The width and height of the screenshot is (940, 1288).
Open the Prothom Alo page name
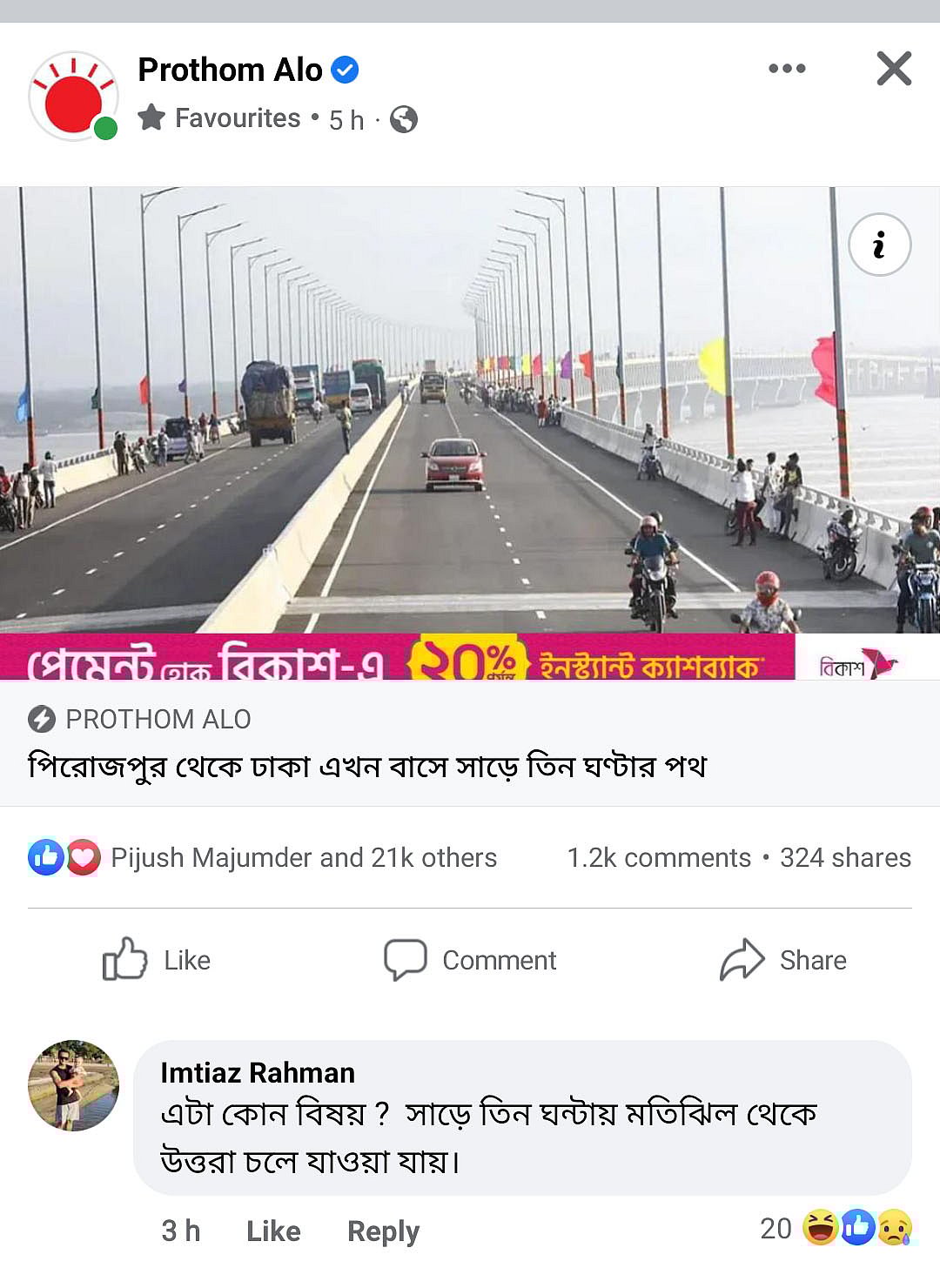[x=230, y=70]
